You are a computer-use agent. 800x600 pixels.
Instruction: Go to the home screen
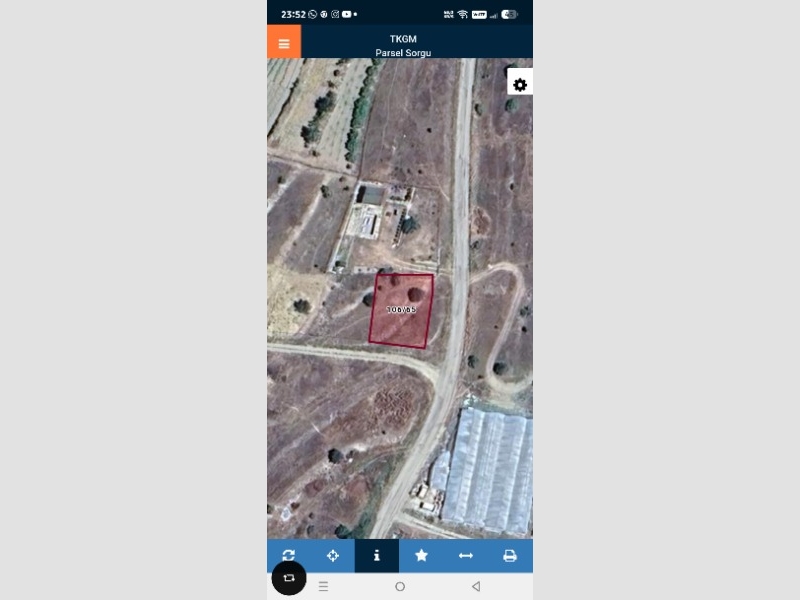click(x=400, y=587)
